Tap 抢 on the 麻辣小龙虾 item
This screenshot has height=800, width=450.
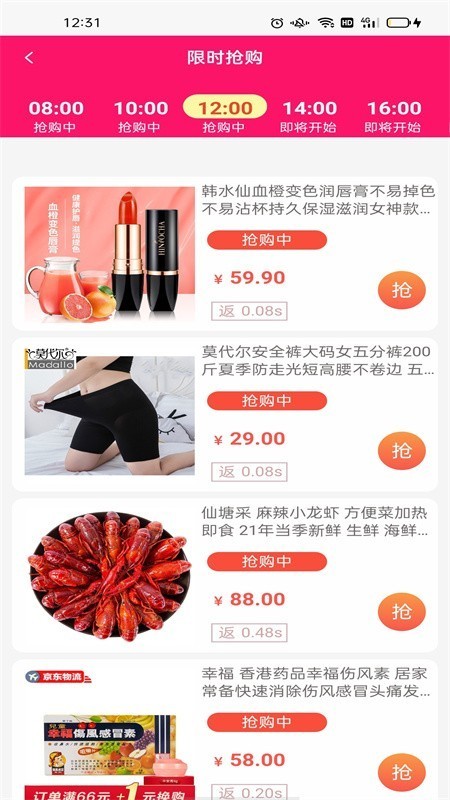pos(402,611)
